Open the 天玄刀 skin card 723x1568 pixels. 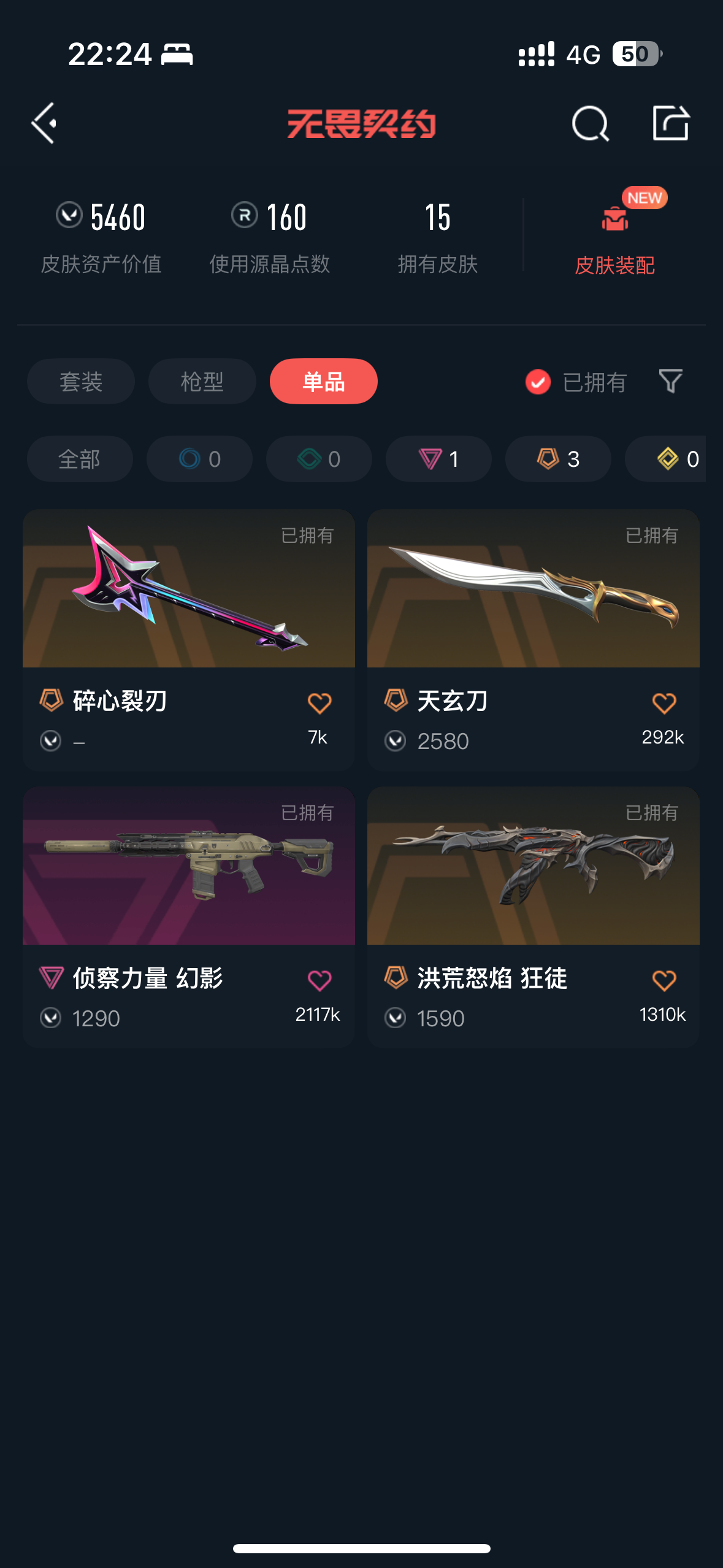pyautogui.click(x=534, y=640)
